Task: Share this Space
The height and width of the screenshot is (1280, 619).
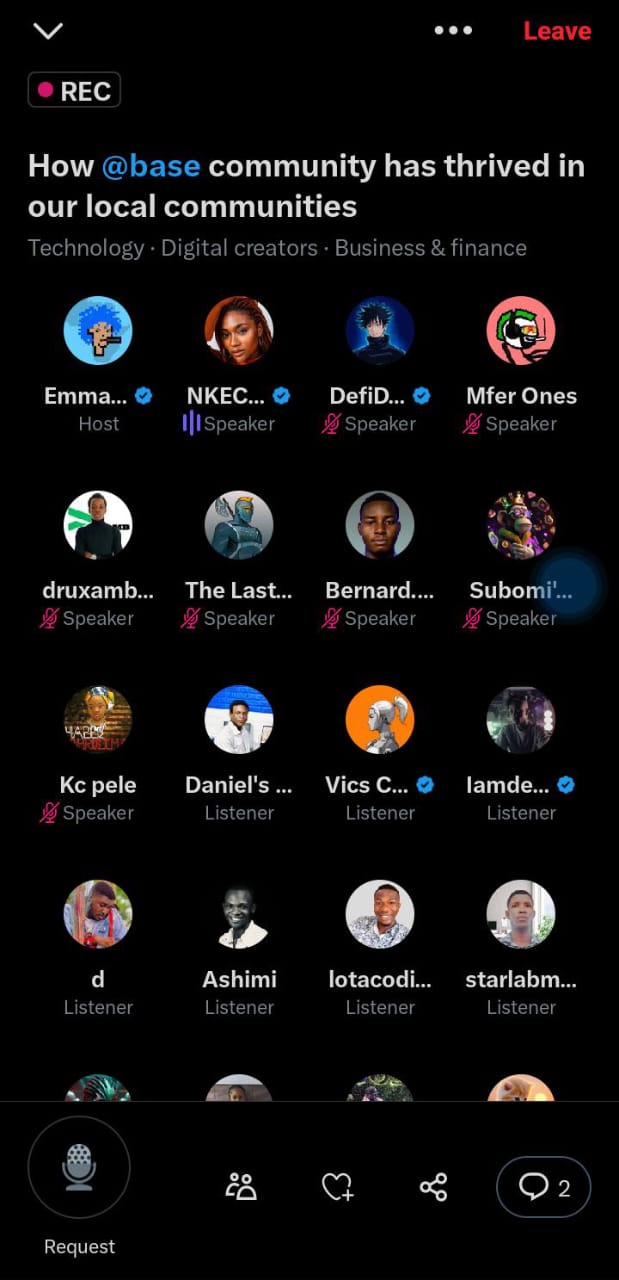Action: (x=433, y=1187)
